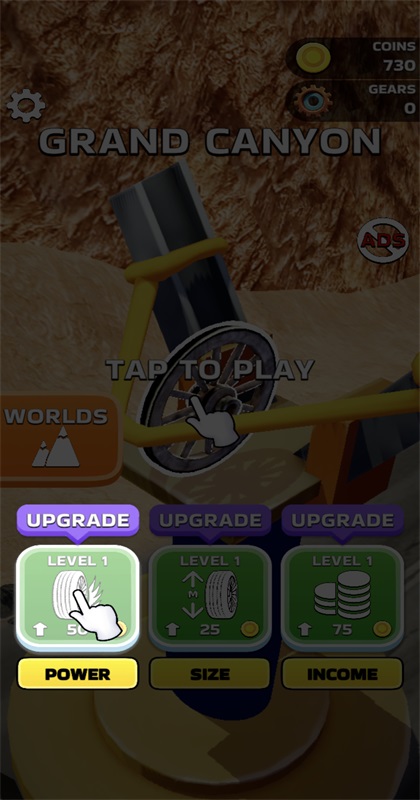Viewport: 420px width, 800px height.
Task: Upgrade the Size card costing 25 coins
Action: (x=210, y=598)
